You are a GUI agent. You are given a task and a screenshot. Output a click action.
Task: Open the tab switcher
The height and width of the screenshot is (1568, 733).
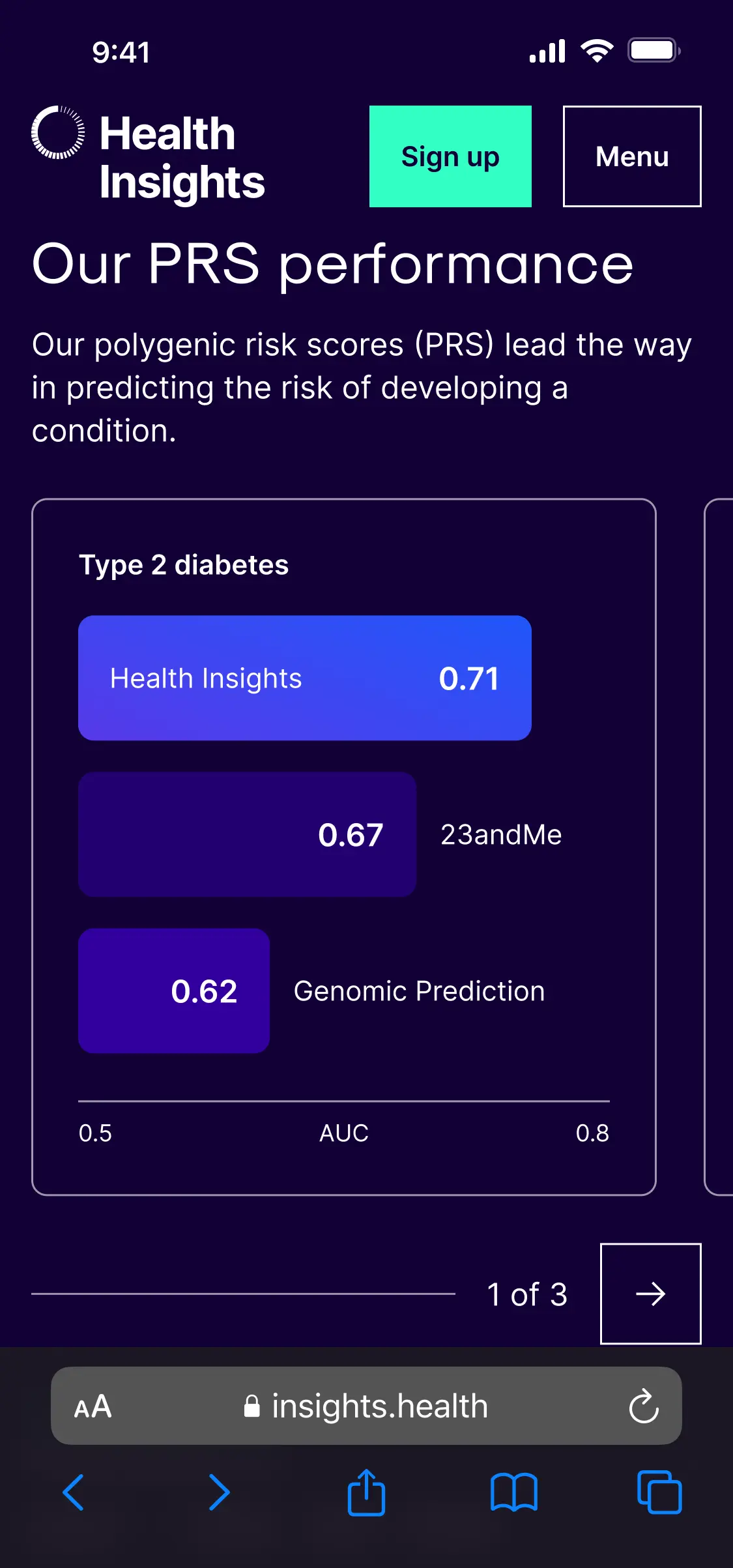(659, 1492)
